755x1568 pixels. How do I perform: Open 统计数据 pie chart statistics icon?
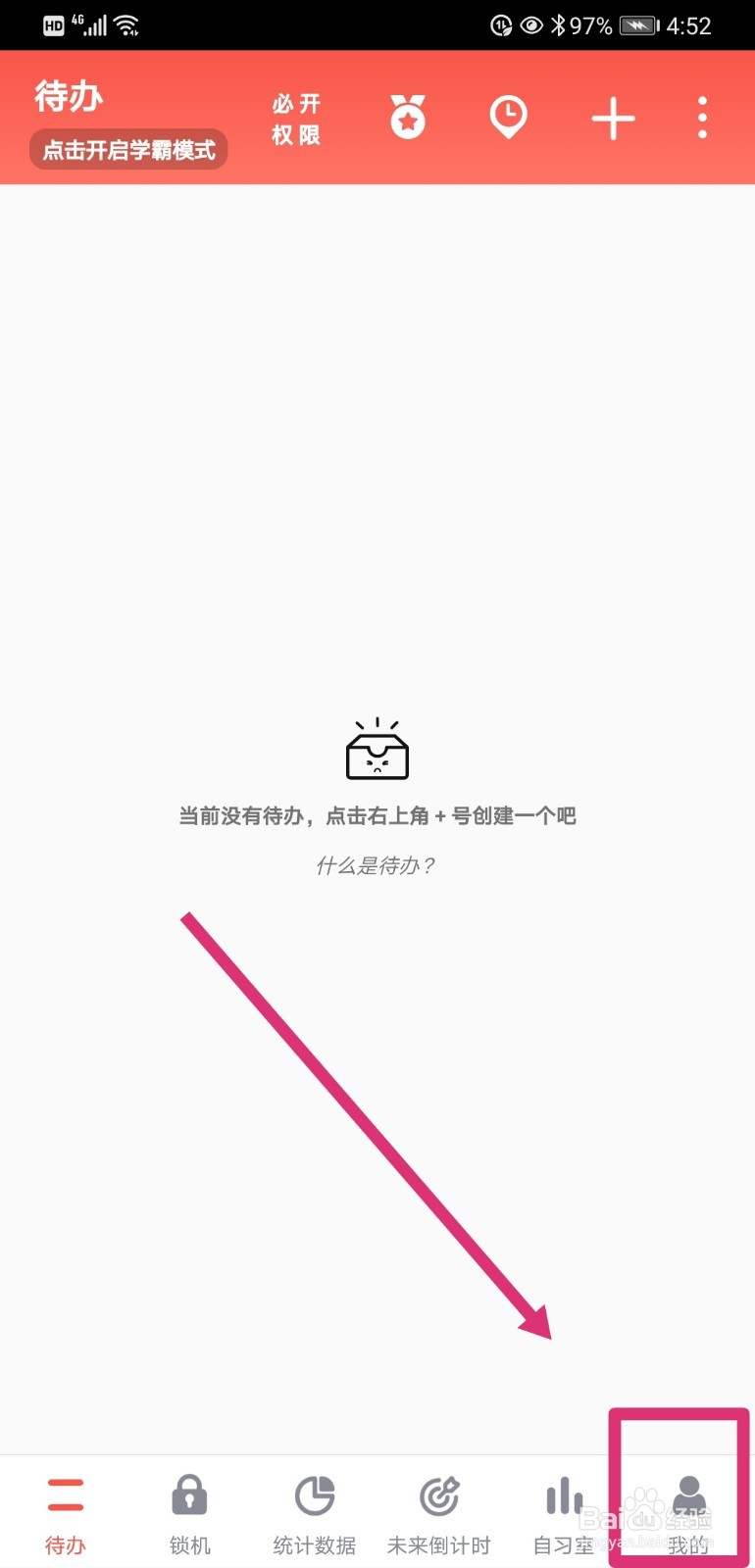314,1496
